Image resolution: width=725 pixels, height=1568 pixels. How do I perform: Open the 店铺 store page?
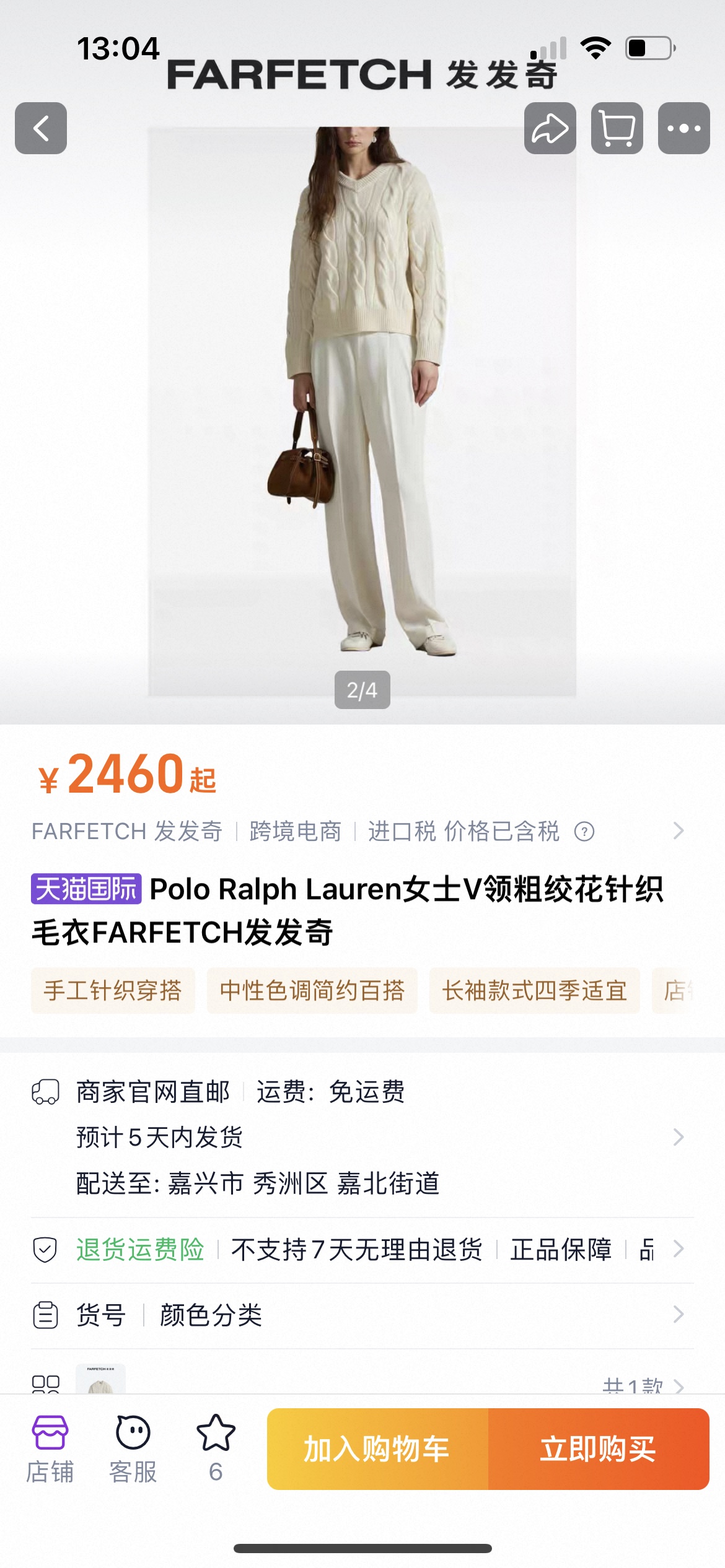coord(50,1449)
